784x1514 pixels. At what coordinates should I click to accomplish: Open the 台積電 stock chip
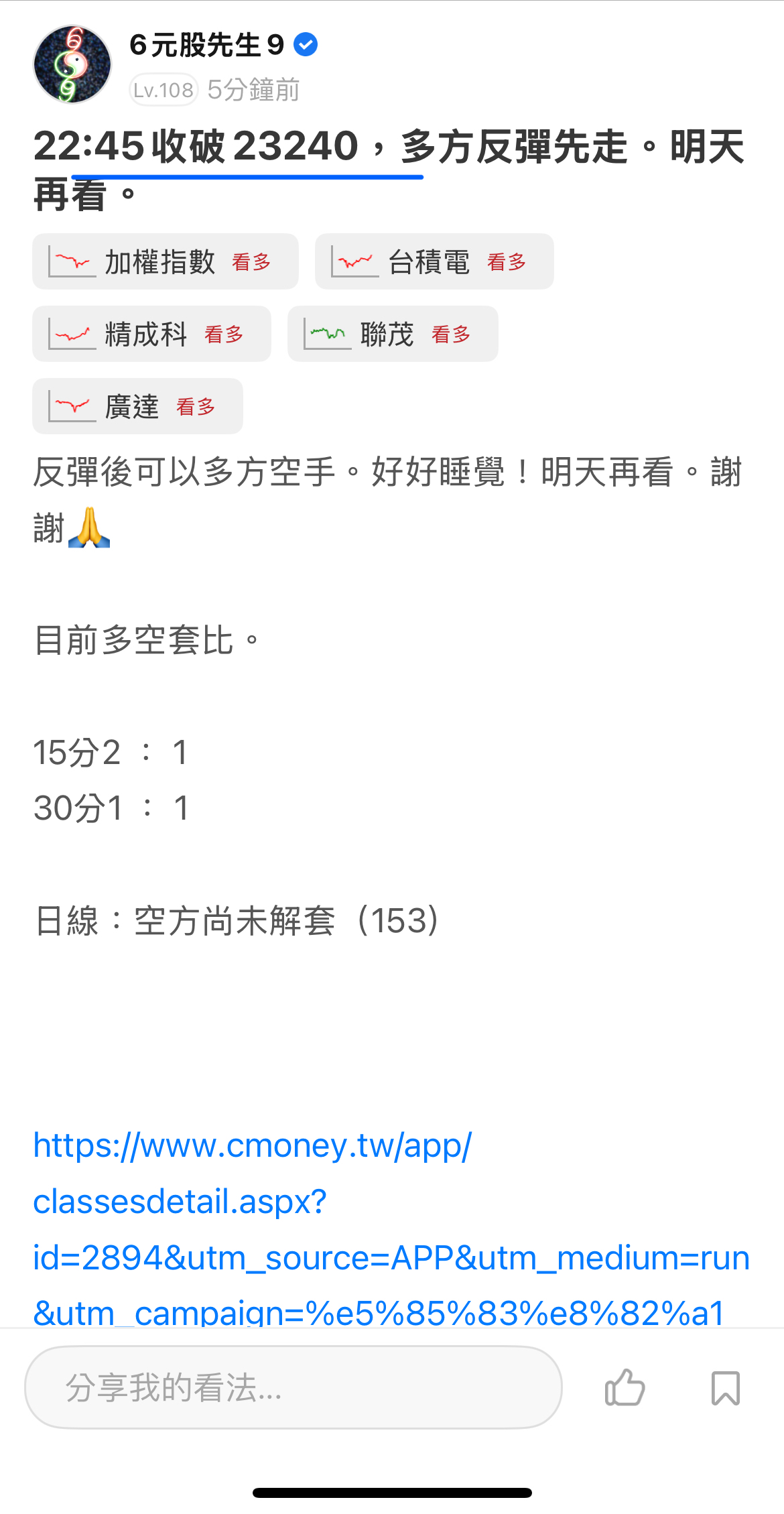tap(434, 261)
